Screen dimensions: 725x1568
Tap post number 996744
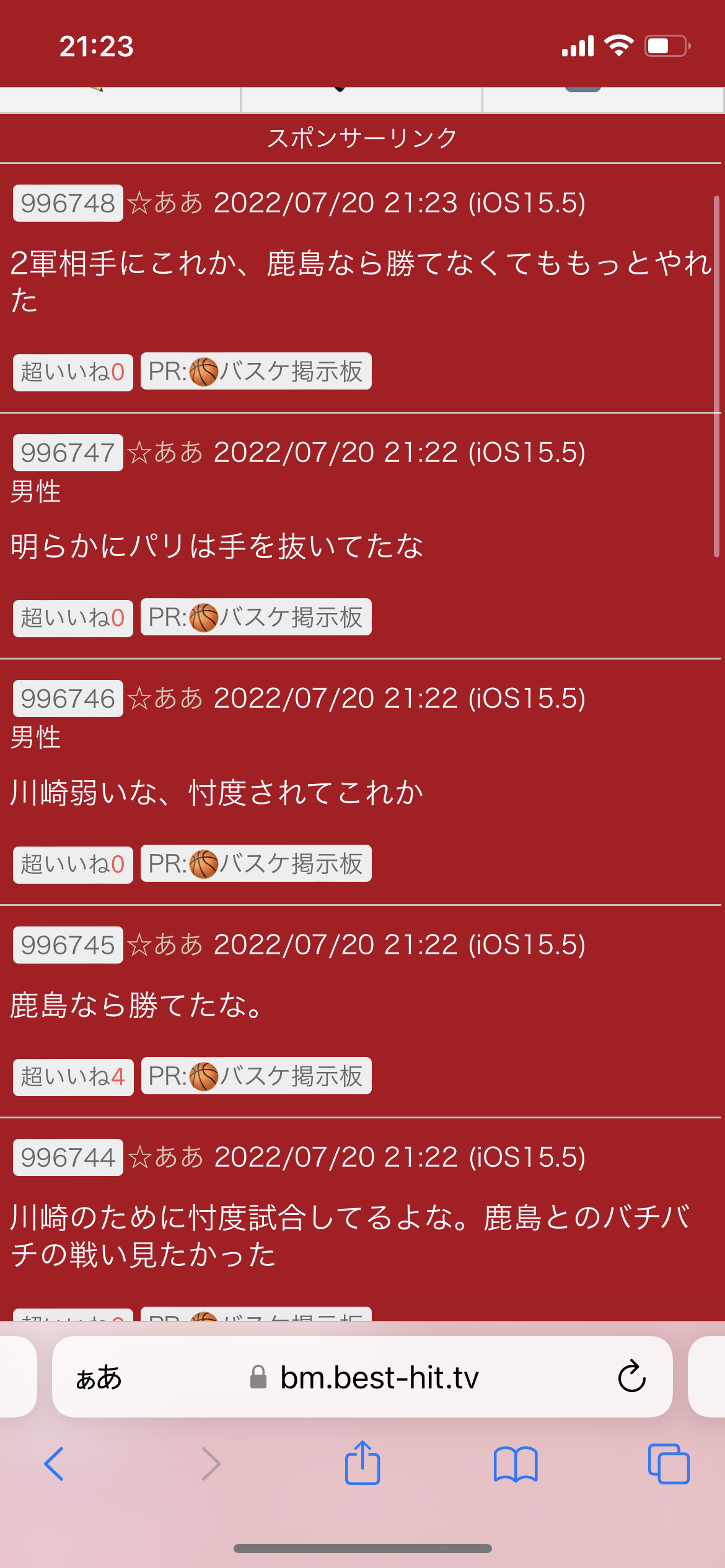pyautogui.click(x=68, y=1157)
